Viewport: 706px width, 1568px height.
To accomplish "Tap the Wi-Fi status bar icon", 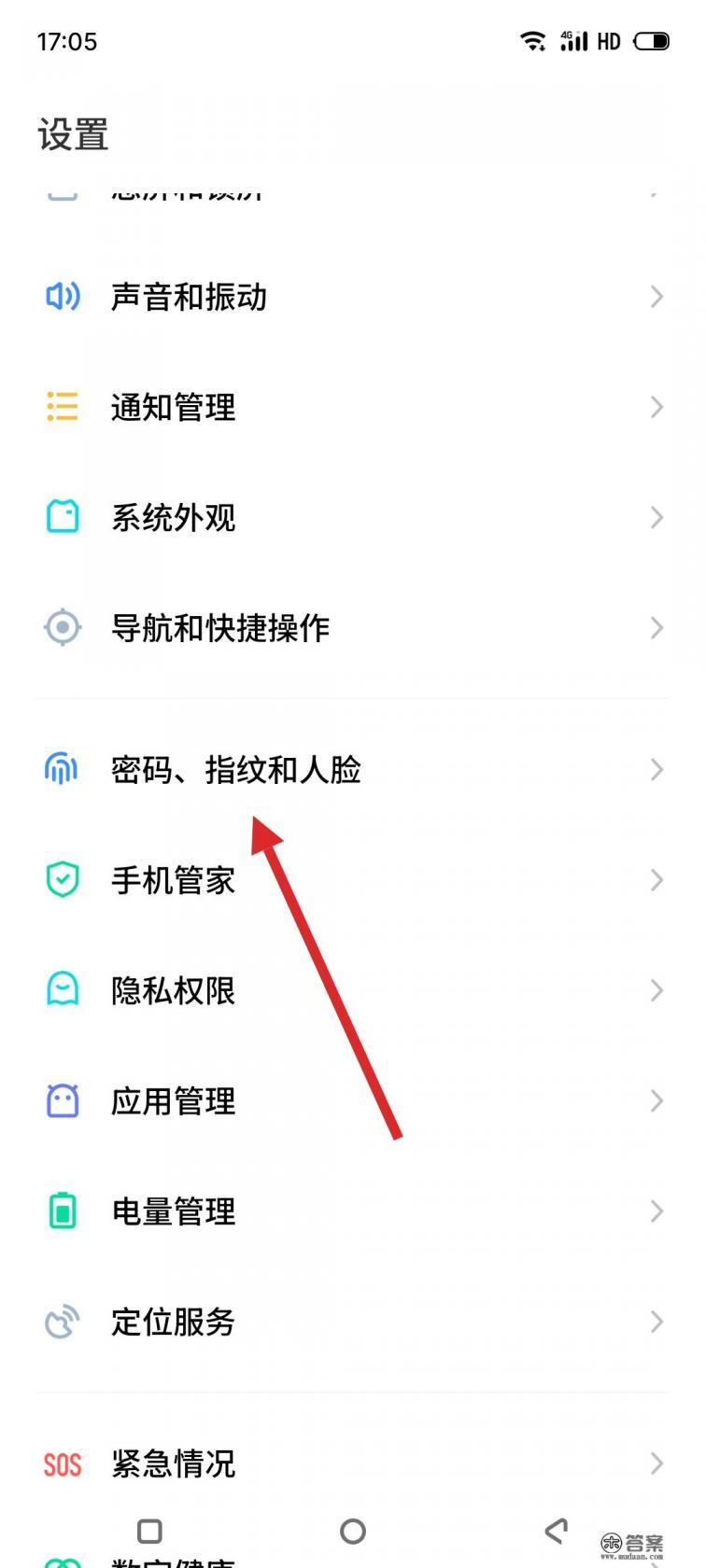I will pyautogui.click(x=532, y=41).
